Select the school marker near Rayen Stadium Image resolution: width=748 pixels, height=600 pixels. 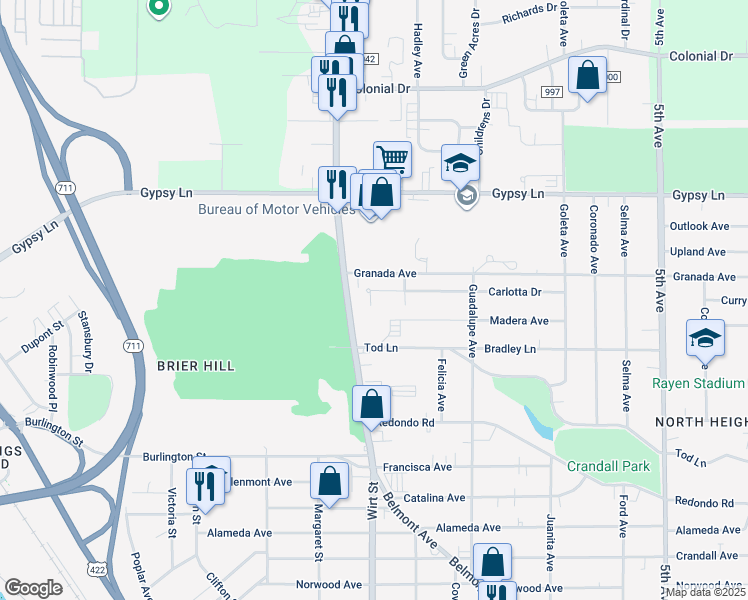click(x=706, y=341)
